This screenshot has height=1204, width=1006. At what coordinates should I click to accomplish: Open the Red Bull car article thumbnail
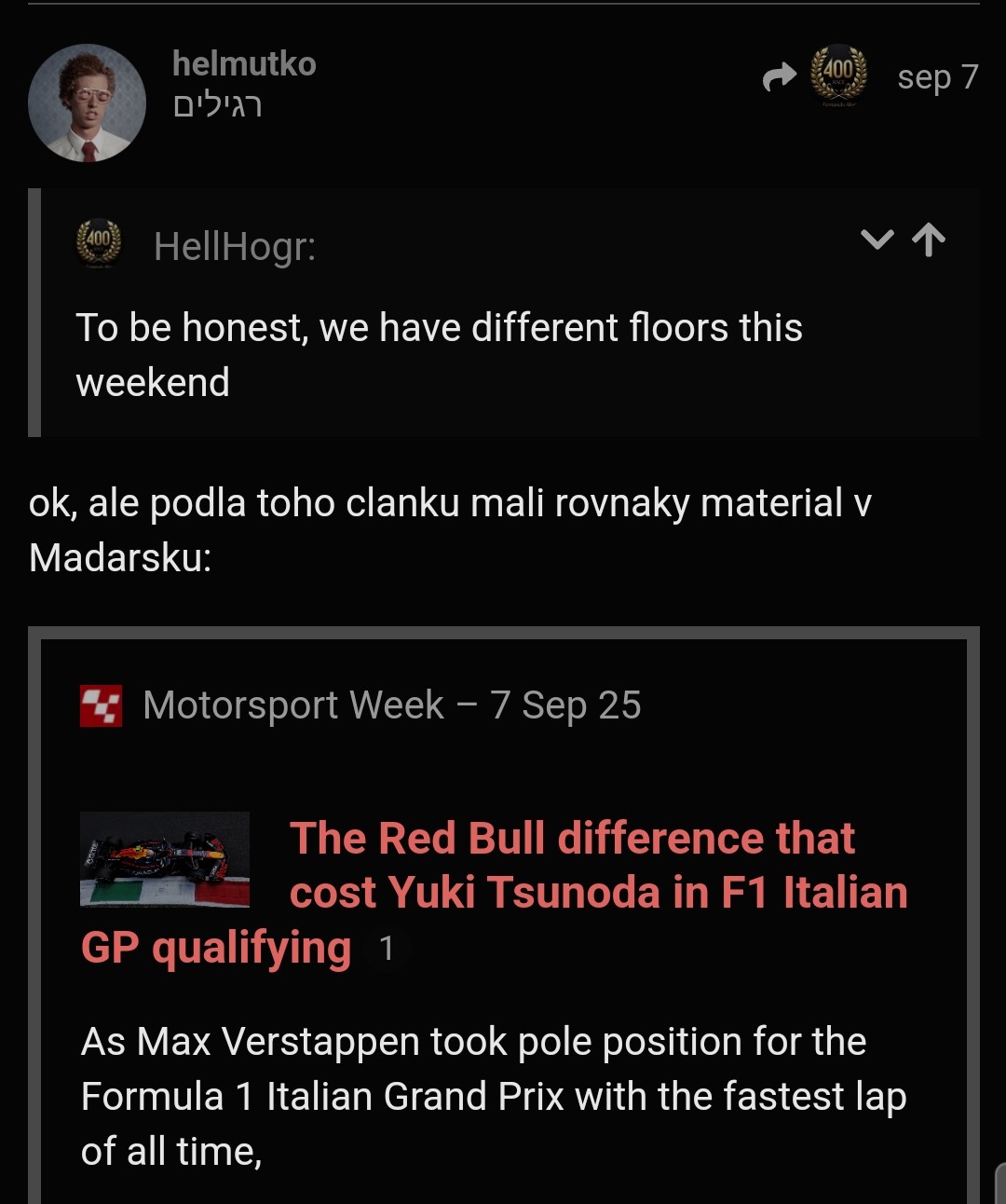coord(165,859)
